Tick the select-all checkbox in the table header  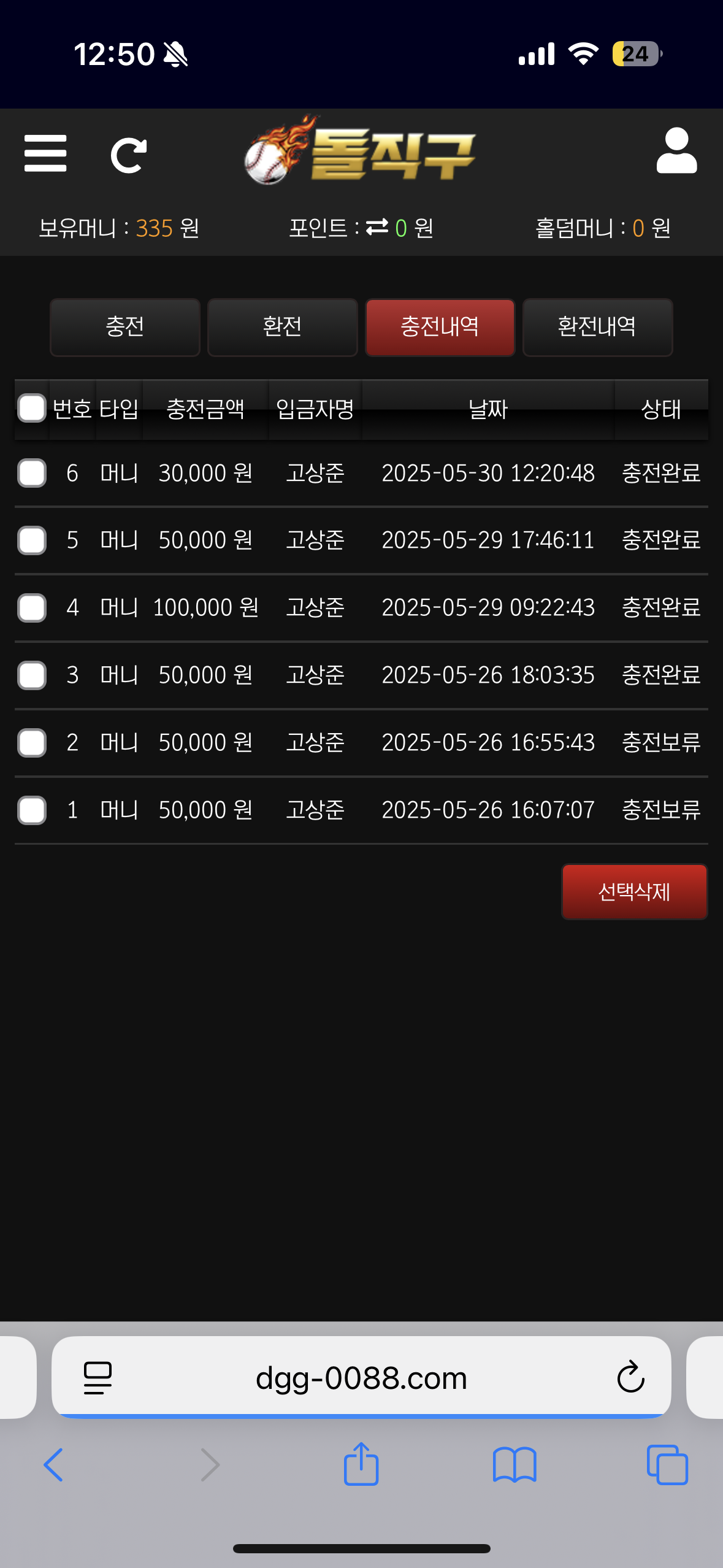pyautogui.click(x=32, y=409)
